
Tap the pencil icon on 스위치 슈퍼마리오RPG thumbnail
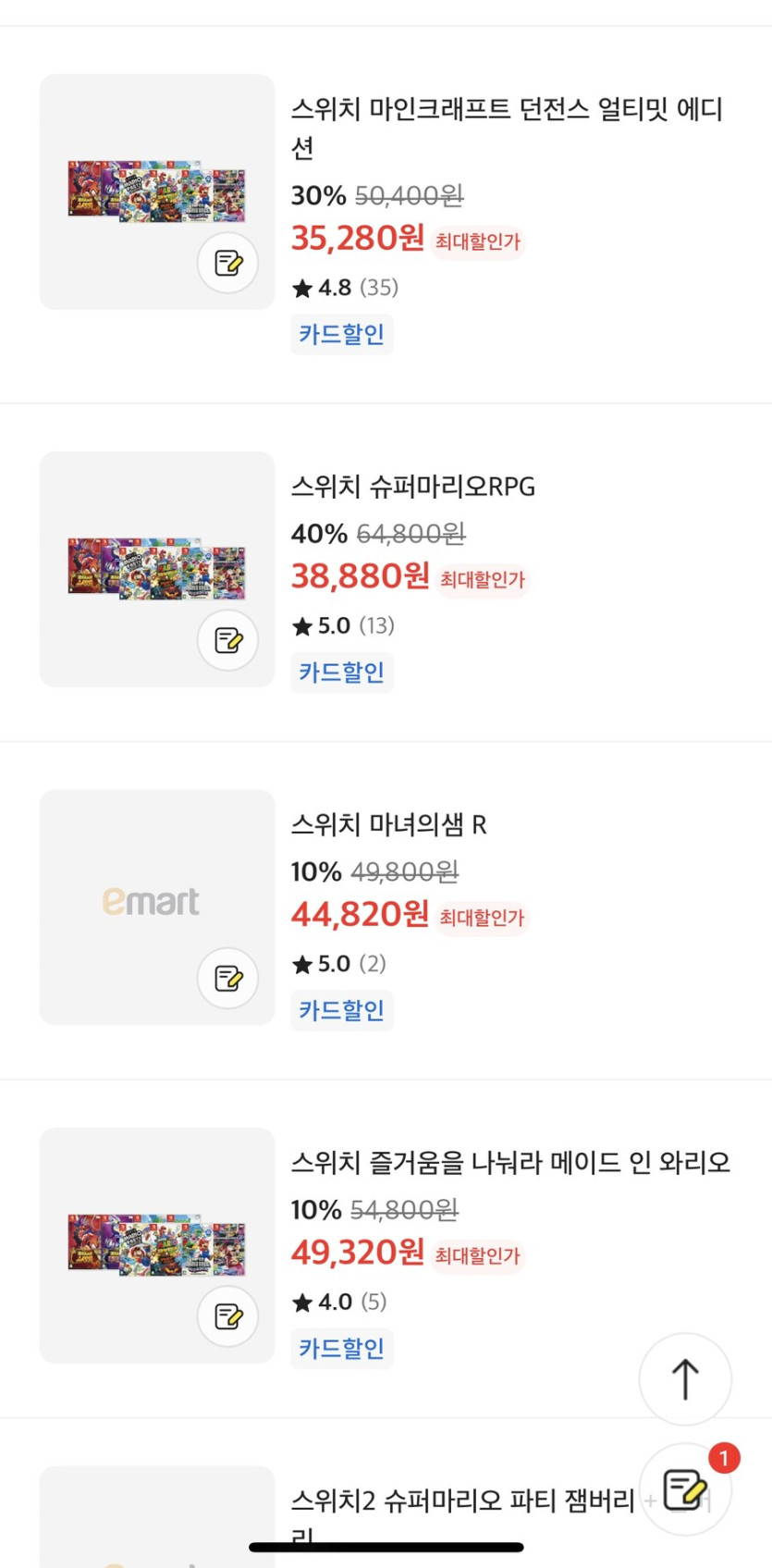tap(227, 639)
